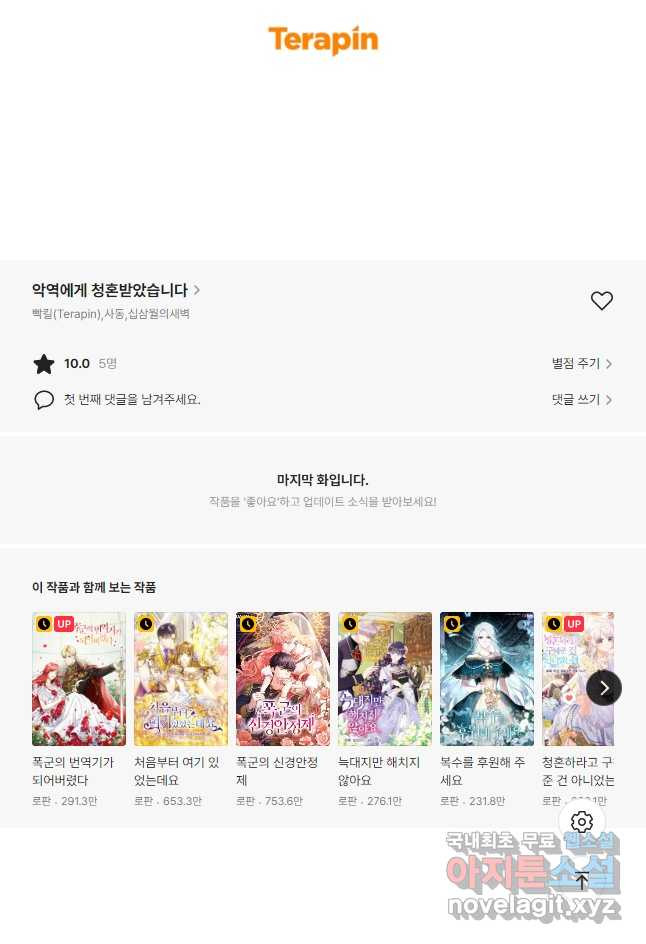
Task: Tap 댓글 쓰기 to write a comment
Action: [581, 399]
